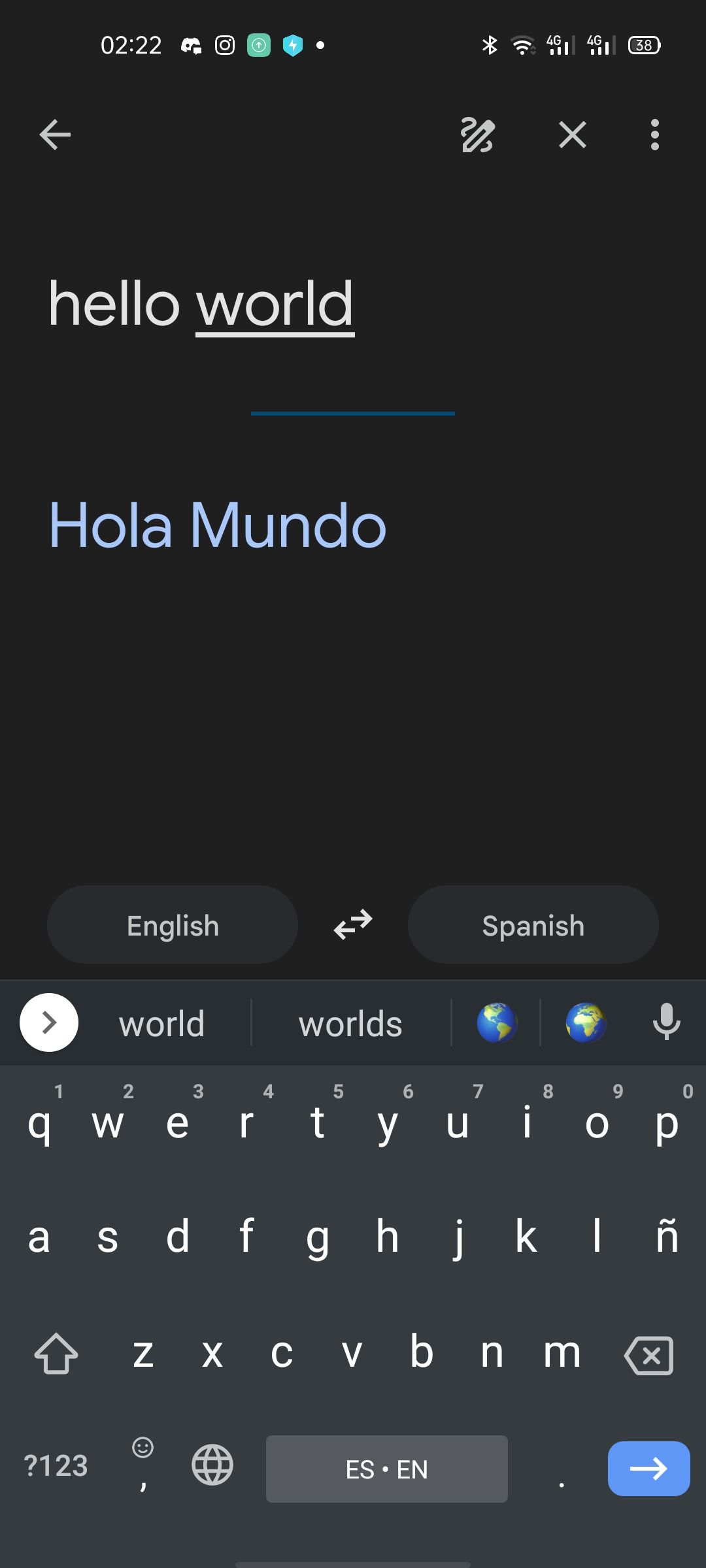Open the English source language selector
The height and width of the screenshot is (1568, 706).
pos(172,924)
